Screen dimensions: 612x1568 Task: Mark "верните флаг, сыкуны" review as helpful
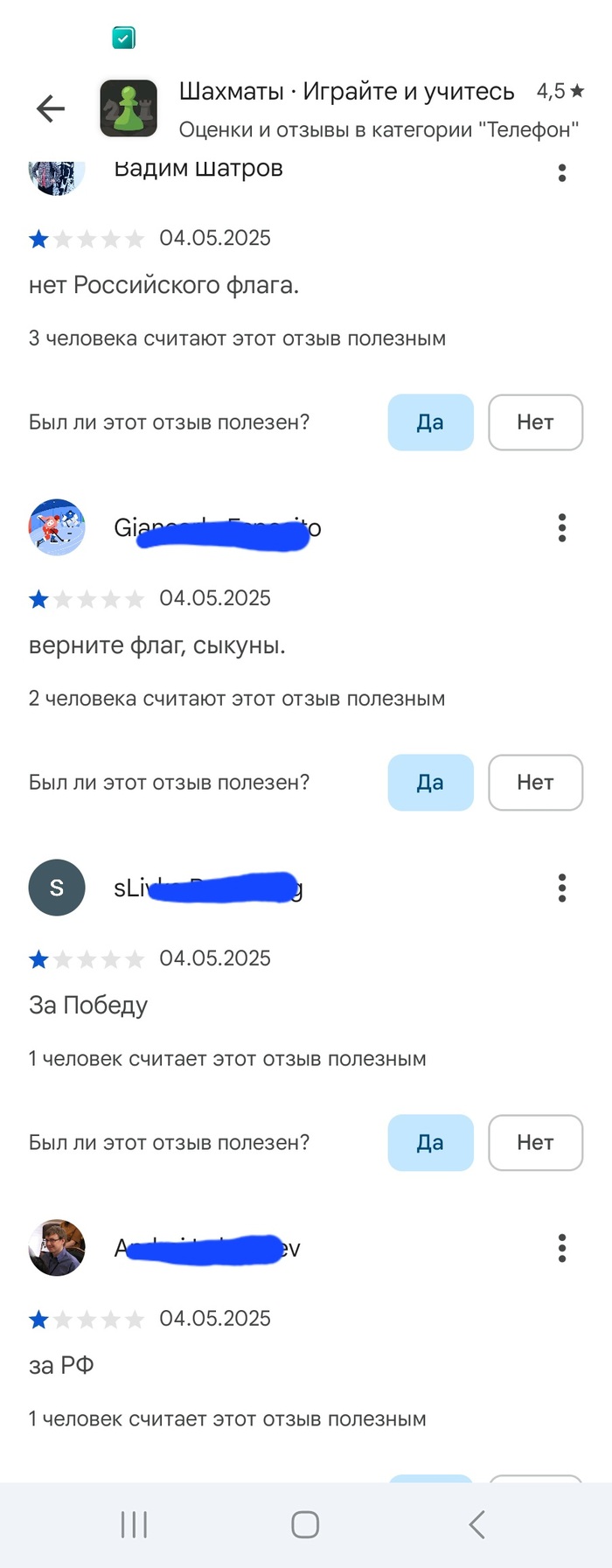(430, 783)
